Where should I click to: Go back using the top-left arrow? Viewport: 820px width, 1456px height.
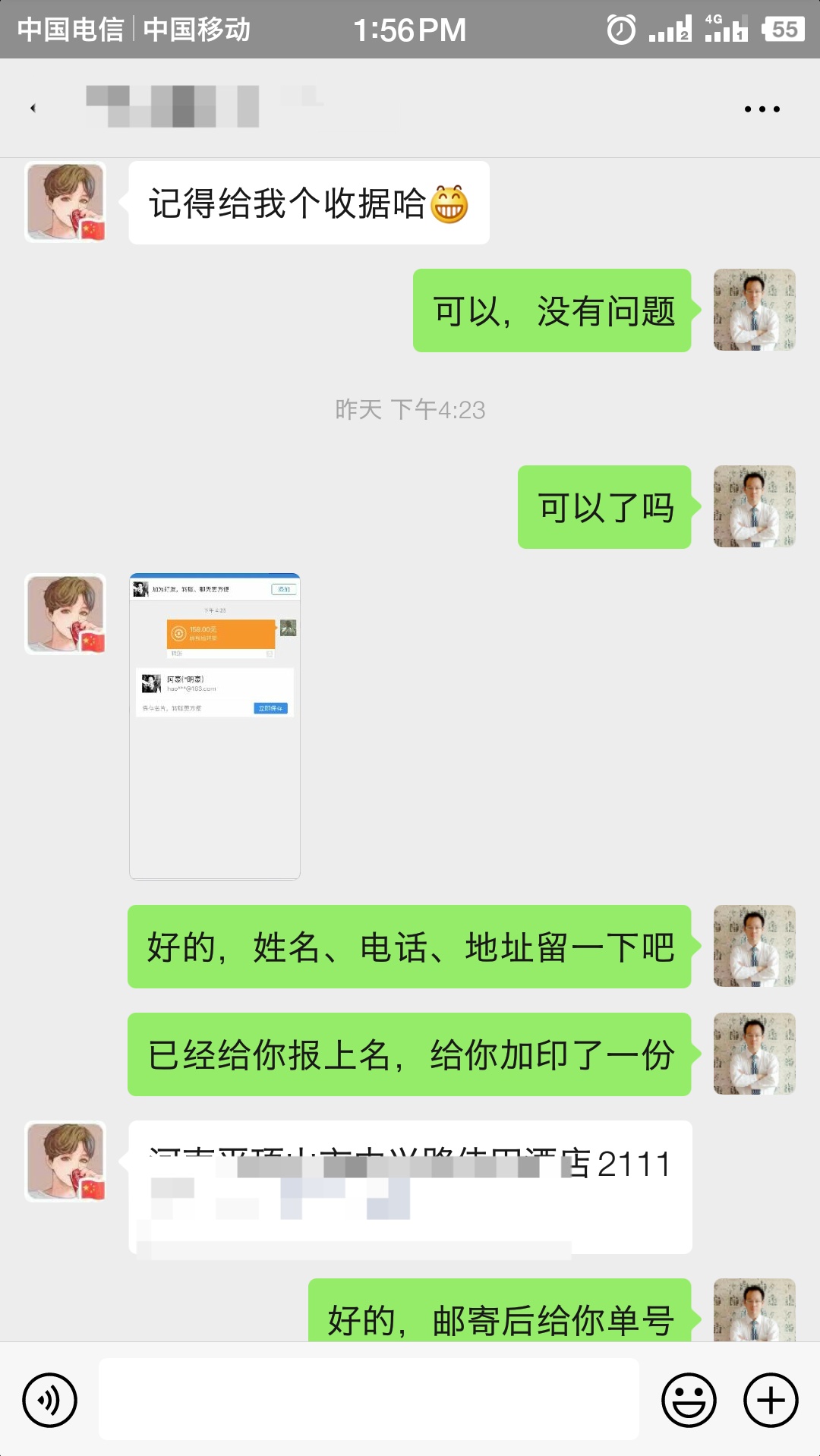point(33,109)
